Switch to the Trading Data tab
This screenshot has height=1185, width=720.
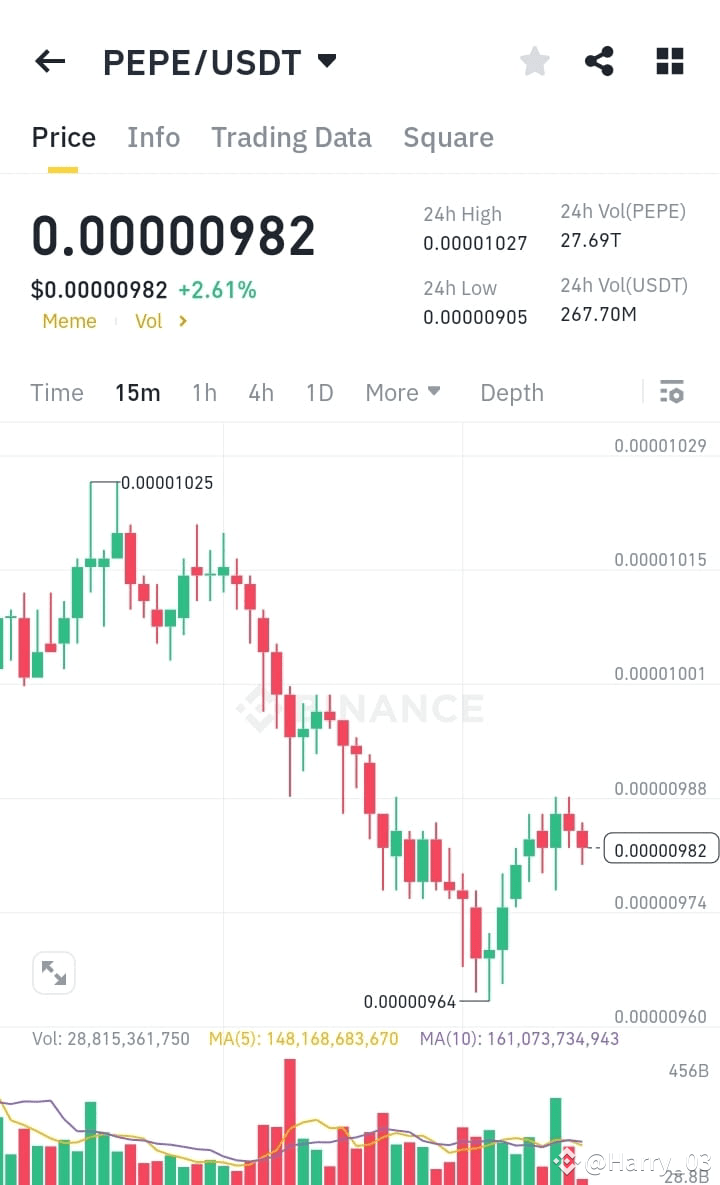click(x=291, y=137)
